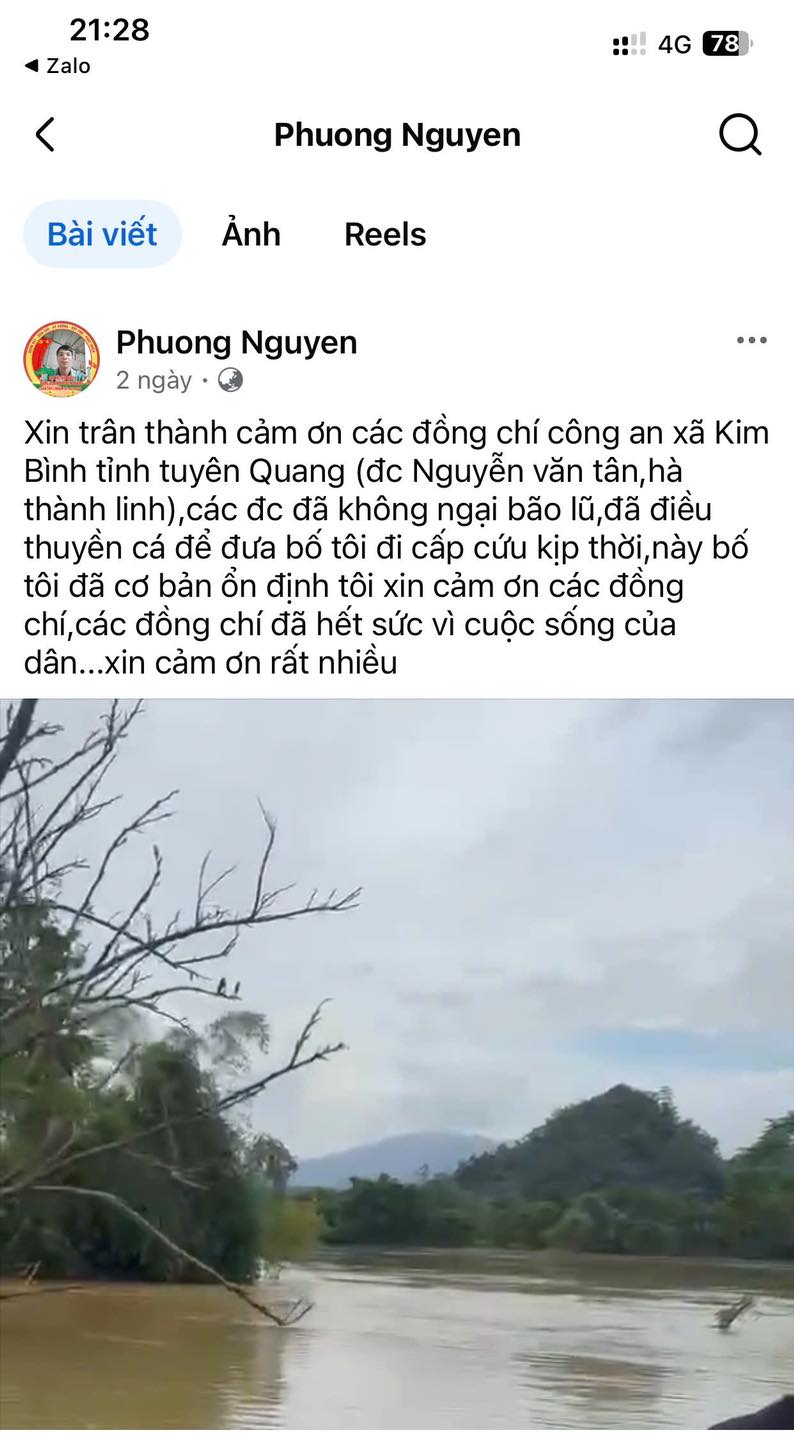
Task: Open Phuong Nguyen's profile picture
Action: (x=61, y=359)
